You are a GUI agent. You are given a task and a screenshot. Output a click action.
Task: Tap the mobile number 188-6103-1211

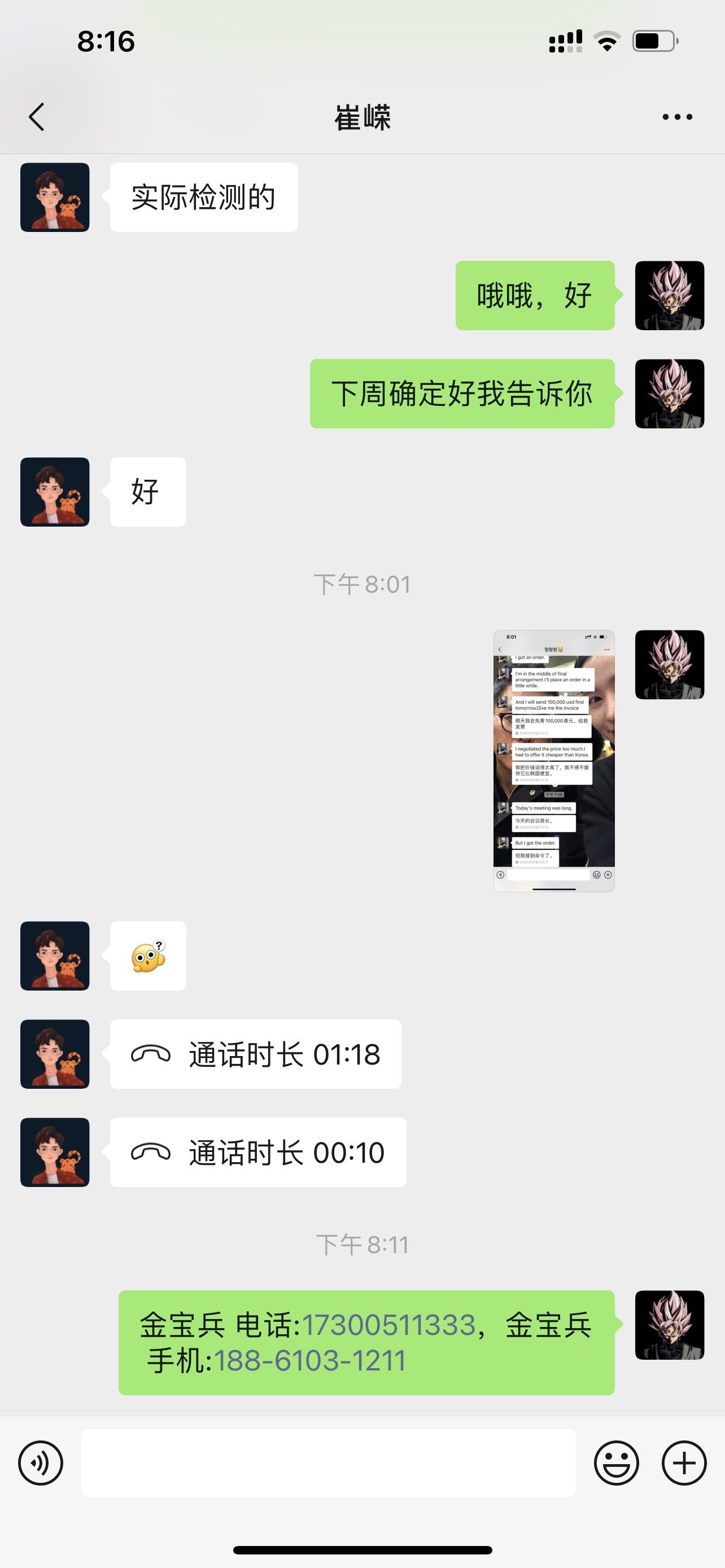pos(309,1360)
